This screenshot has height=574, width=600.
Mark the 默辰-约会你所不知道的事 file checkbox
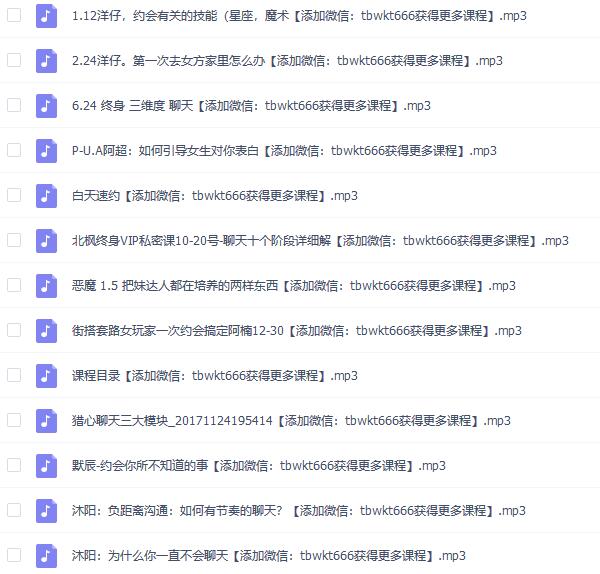pos(14,465)
